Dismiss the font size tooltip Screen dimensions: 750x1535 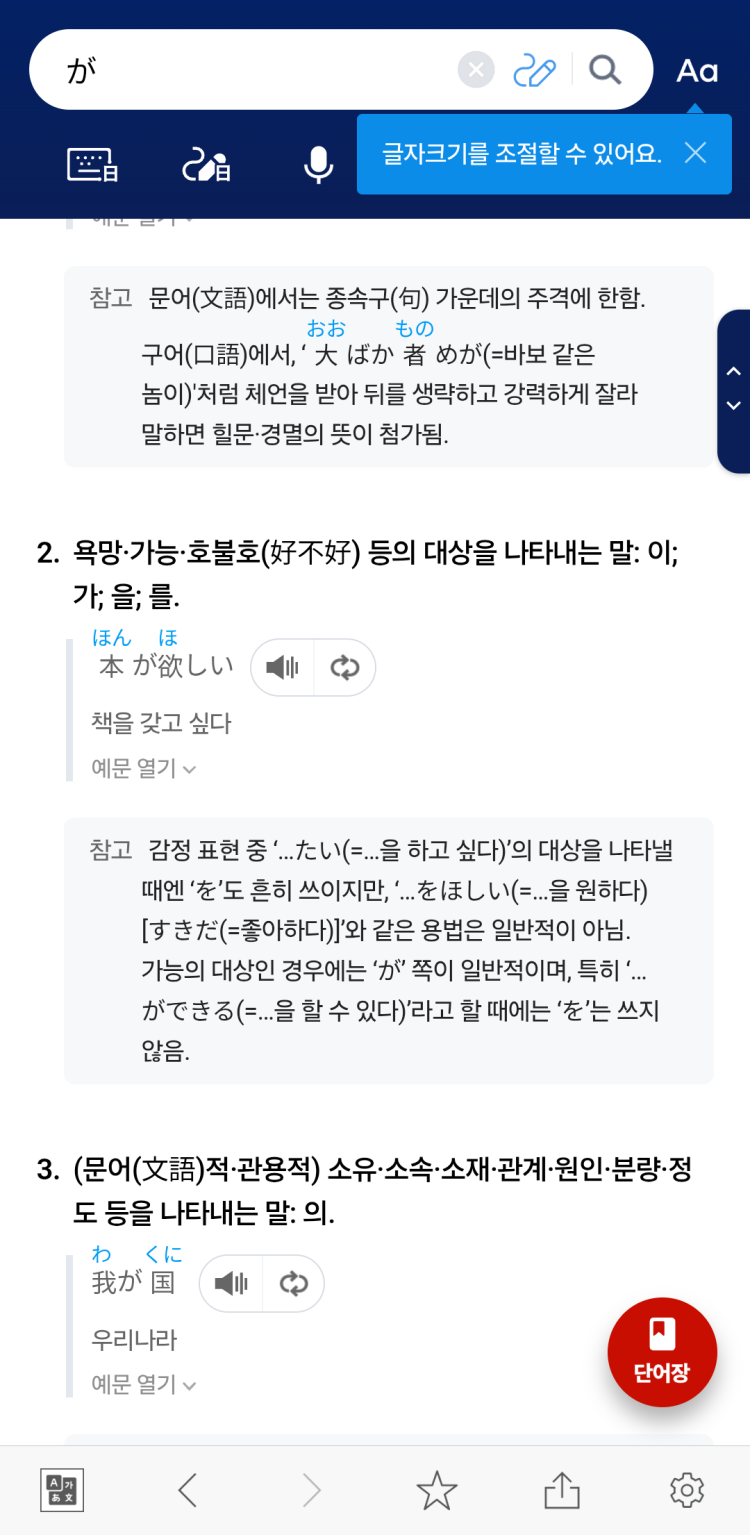695,152
